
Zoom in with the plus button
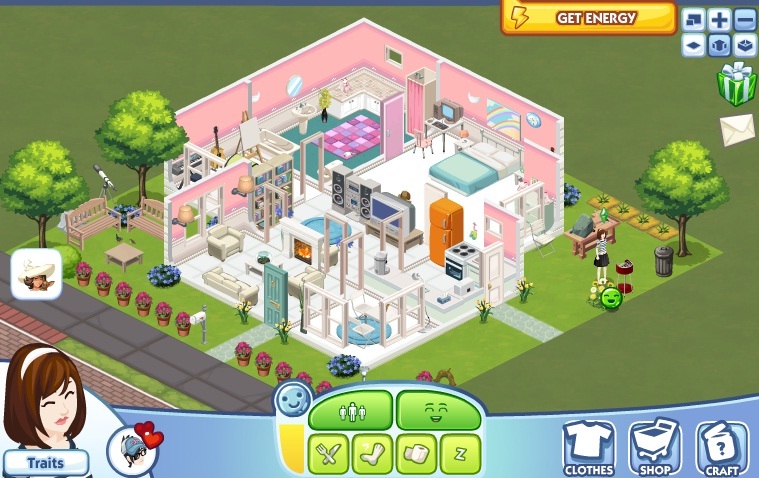pyautogui.click(x=720, y=19)
